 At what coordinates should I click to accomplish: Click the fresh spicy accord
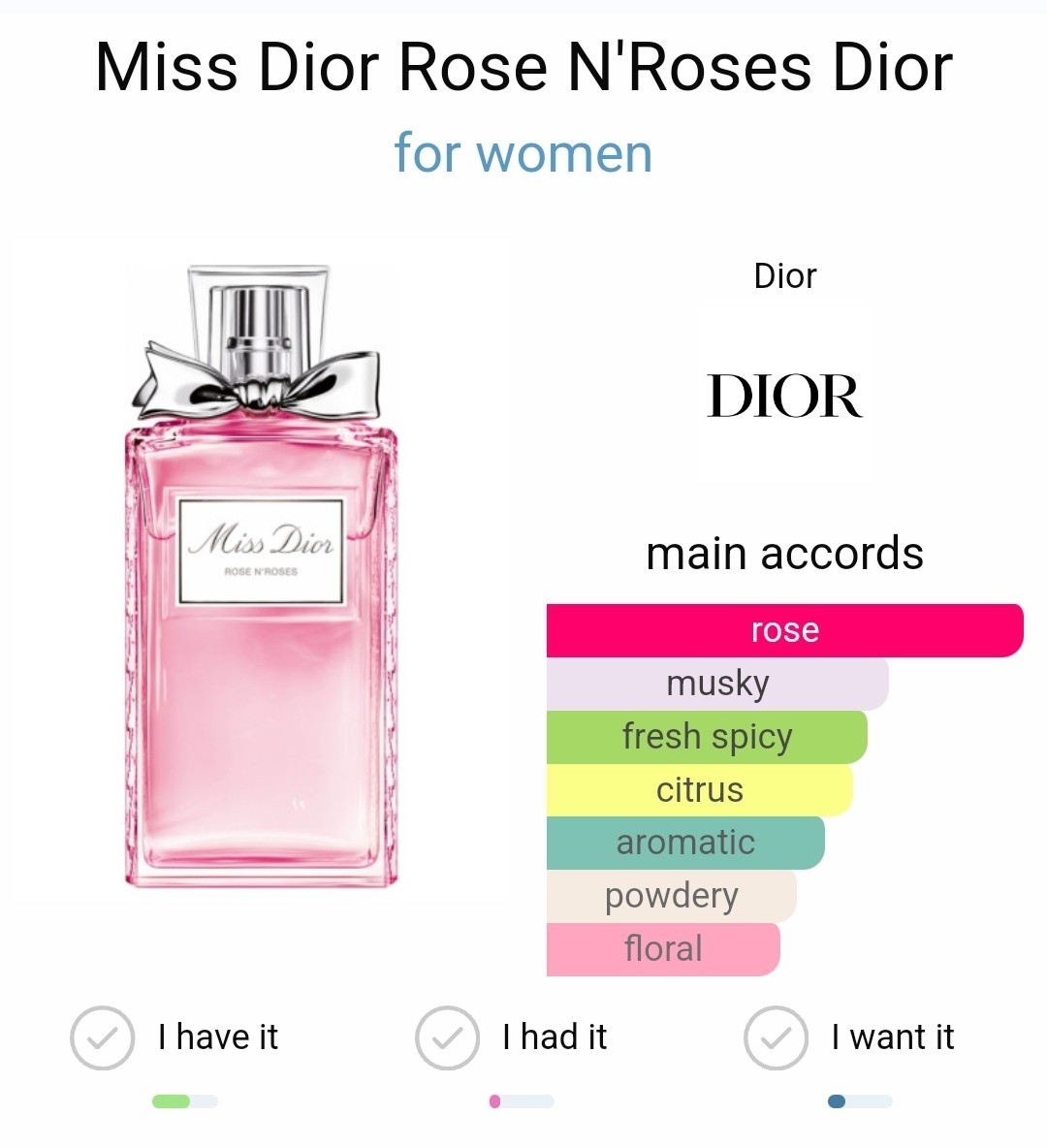point(706,736)
